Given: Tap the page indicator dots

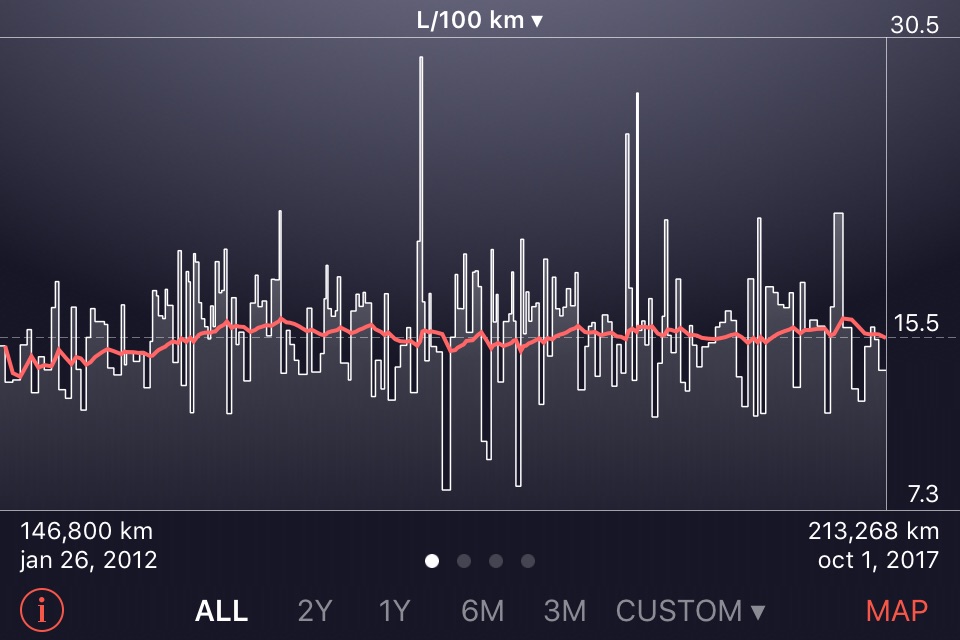Looking at the screenshot, I should pos(480,561).
